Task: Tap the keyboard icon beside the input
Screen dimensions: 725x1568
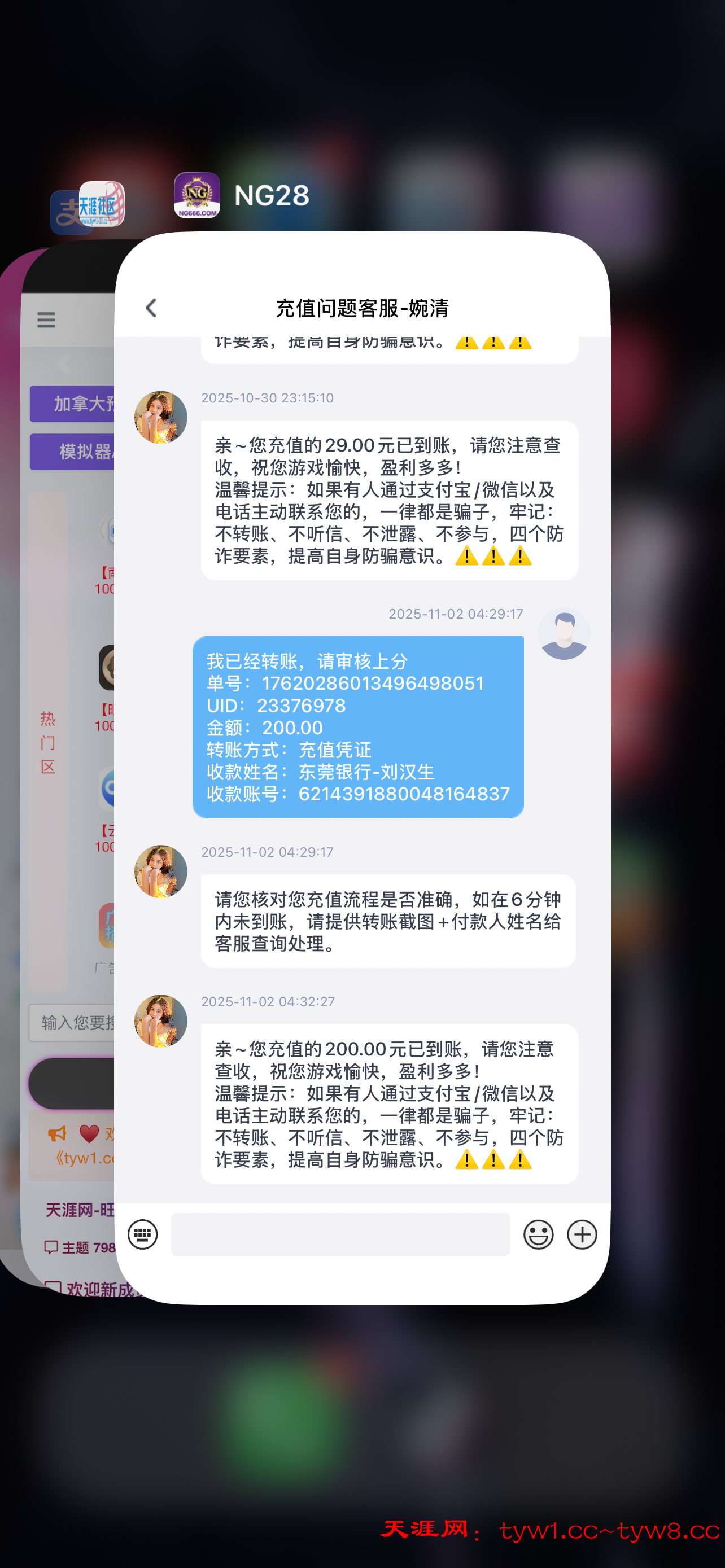Action: click(x=143, y=1234)
